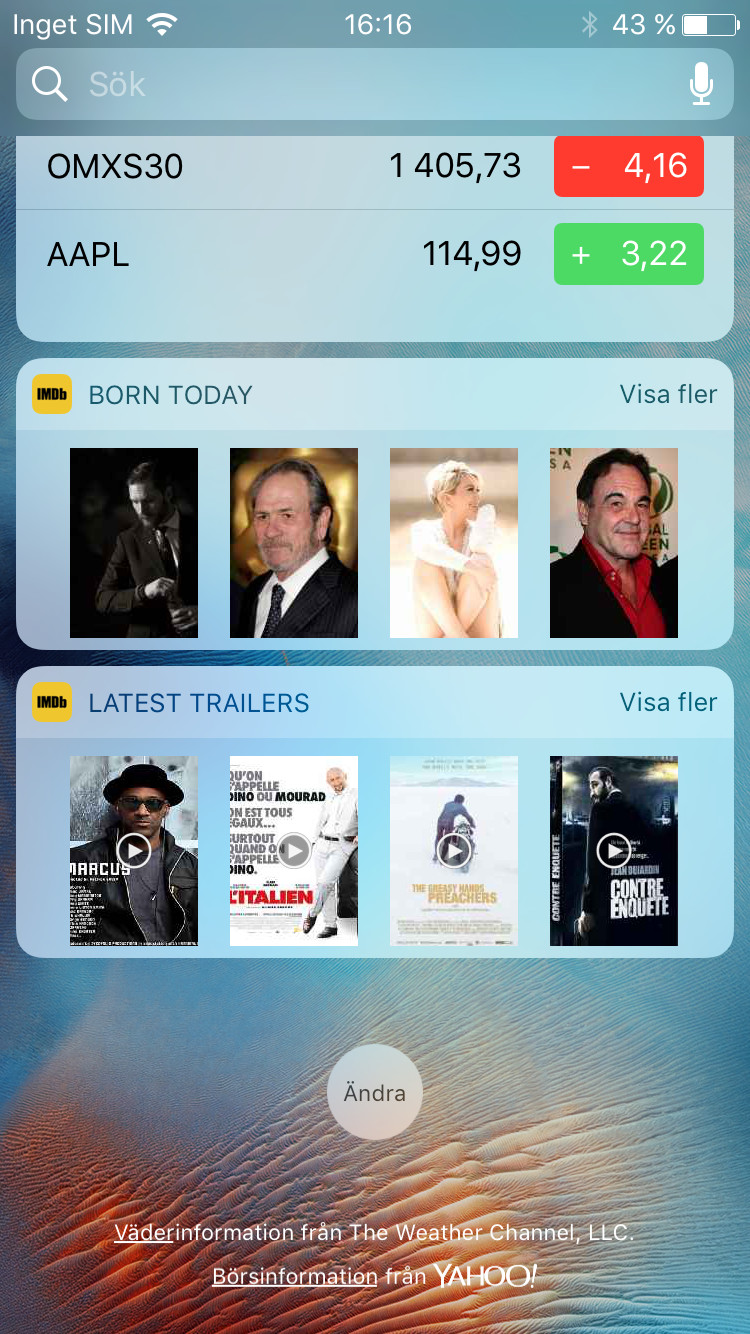Image resolution: width=750 pixels, height=1334 pixels.
Task: Toggle the red OMXS30 change value
Action: 629,166
